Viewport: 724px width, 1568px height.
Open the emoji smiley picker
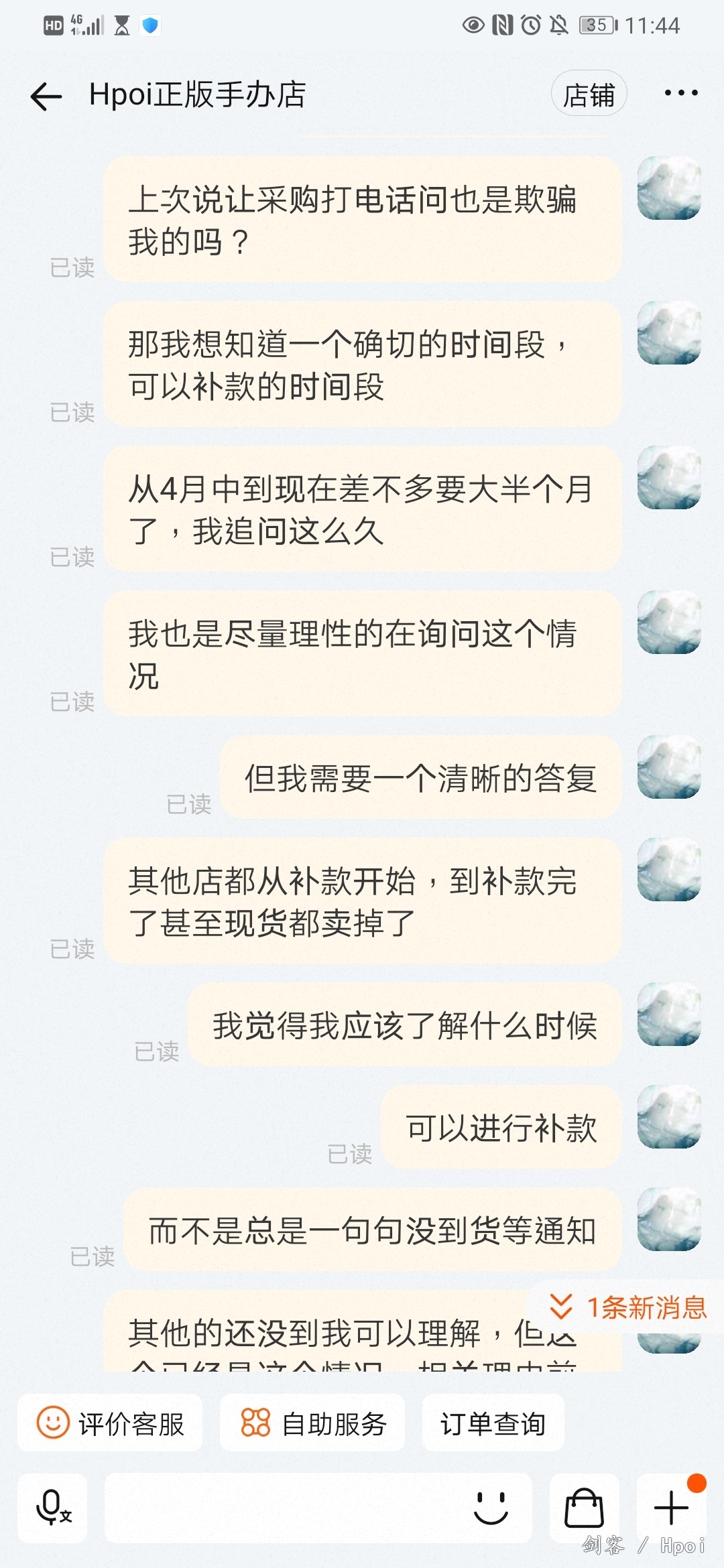coord(491,1508)
